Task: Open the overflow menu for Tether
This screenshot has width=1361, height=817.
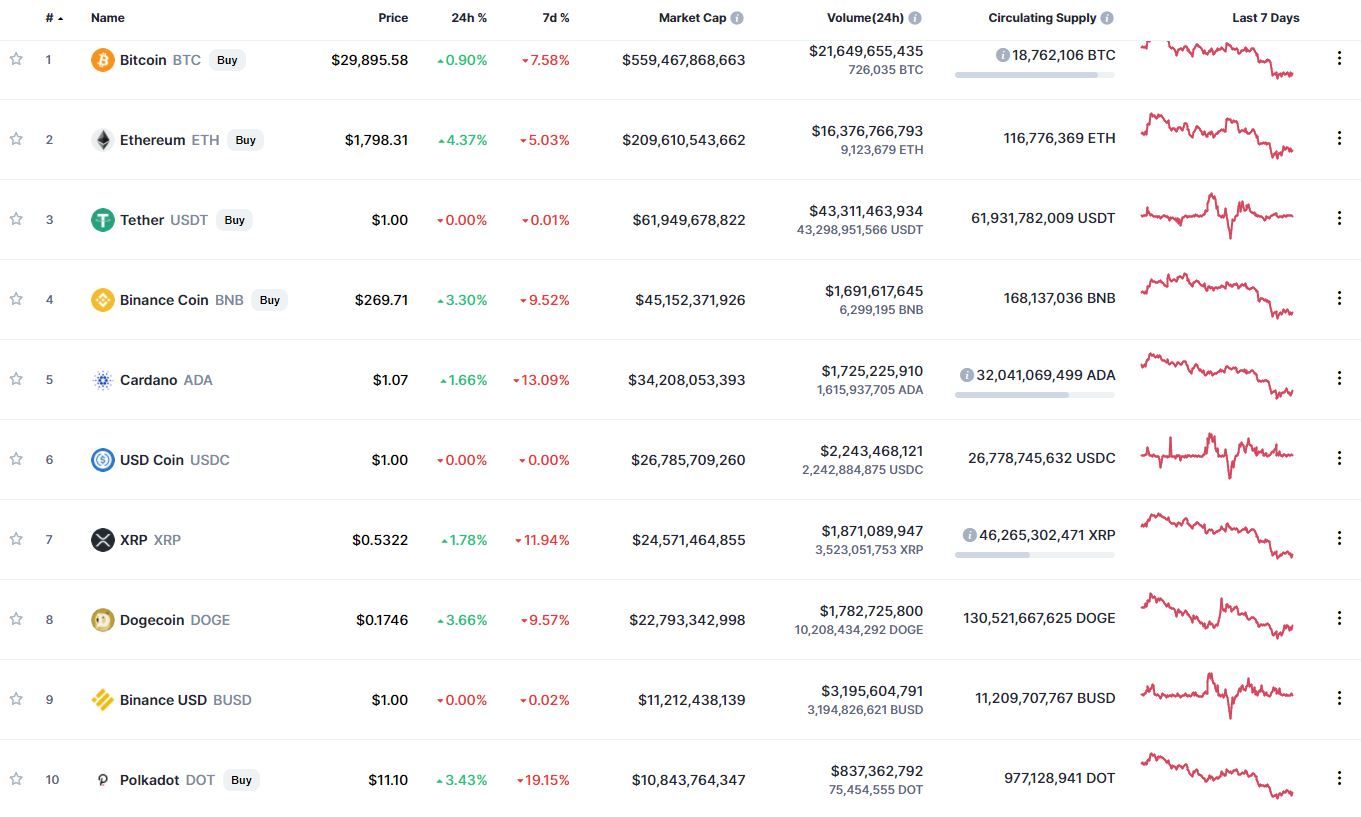Action: pyautogui.click(x=1339, y=218)
